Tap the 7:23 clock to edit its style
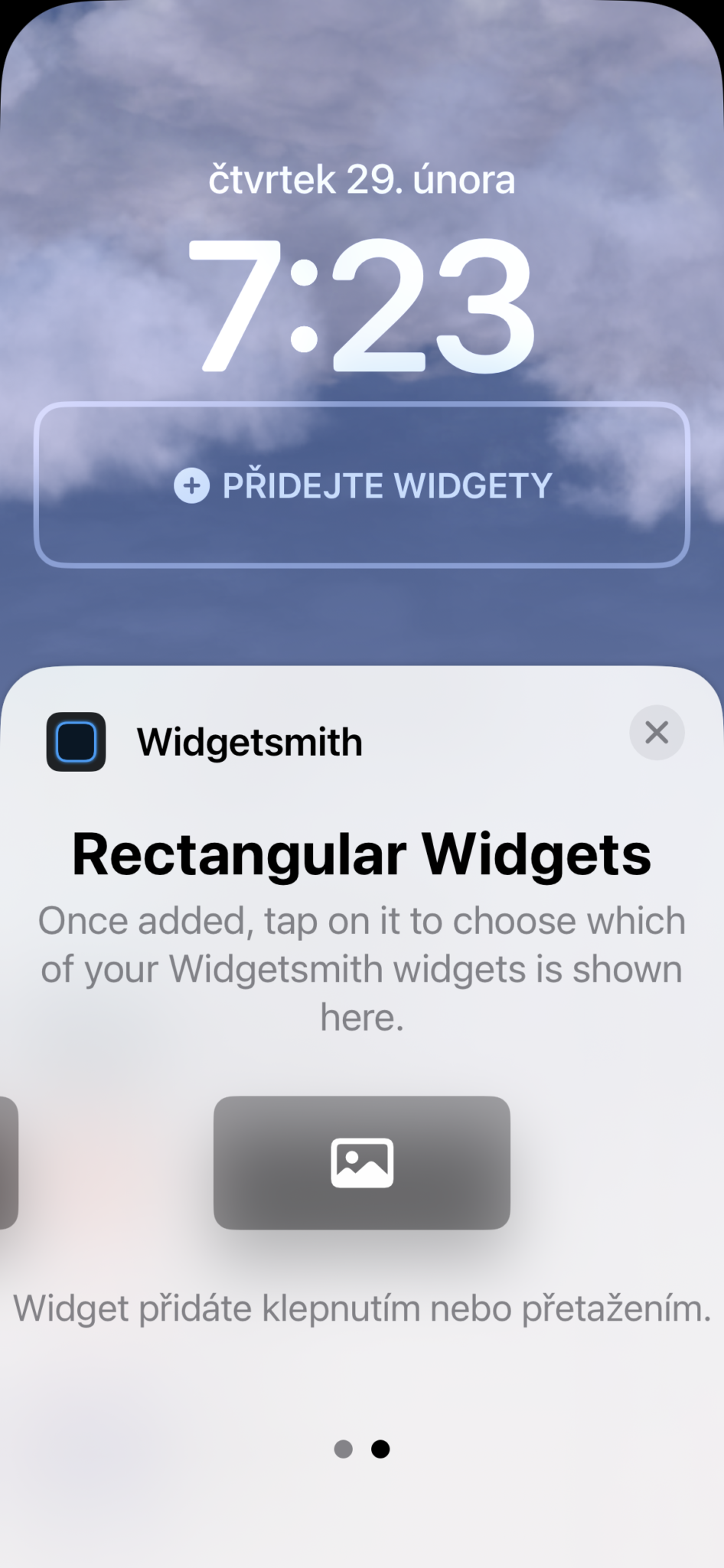724x1568 pixels. 362,305
